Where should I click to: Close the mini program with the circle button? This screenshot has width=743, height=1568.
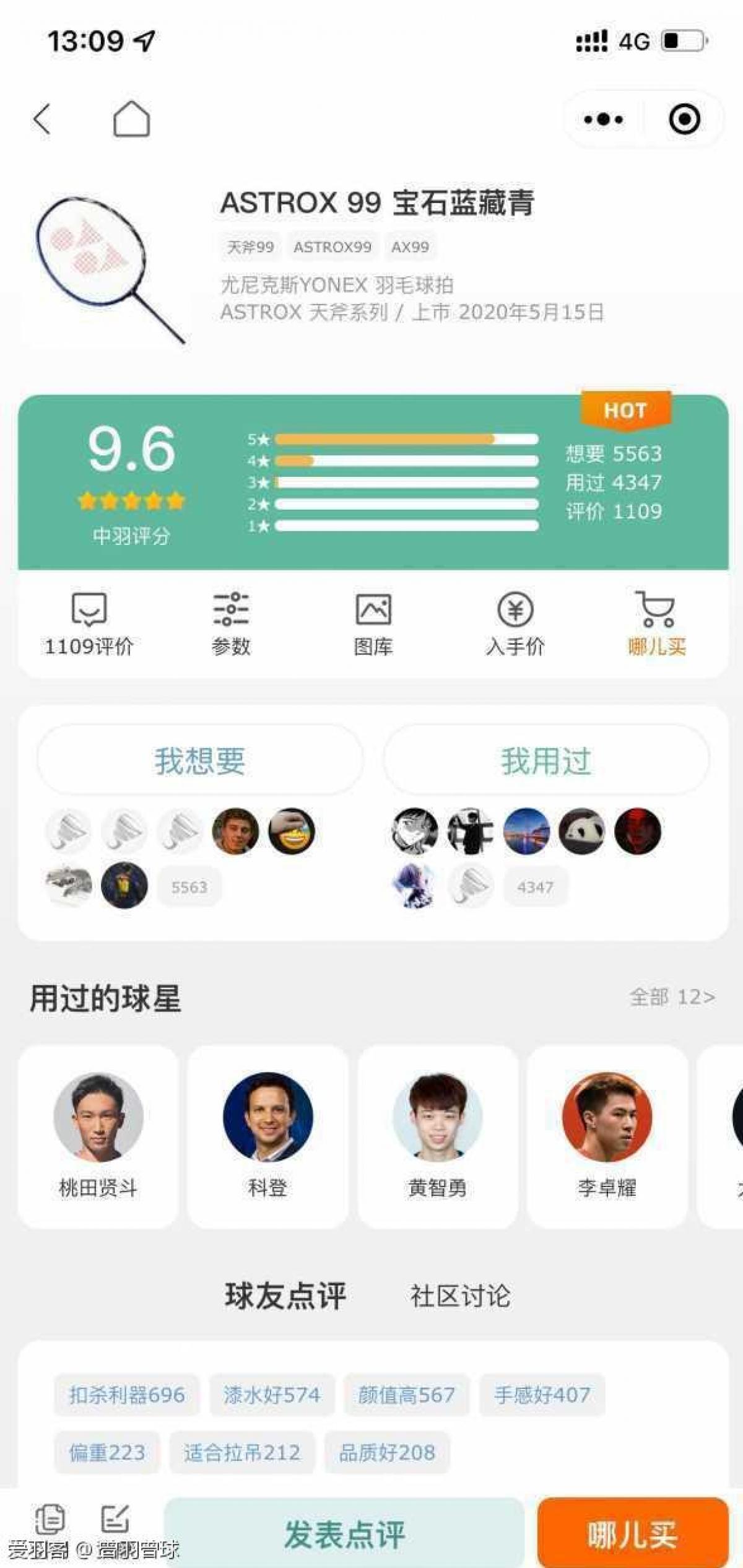pyautogui.click(x=684, y=118)
